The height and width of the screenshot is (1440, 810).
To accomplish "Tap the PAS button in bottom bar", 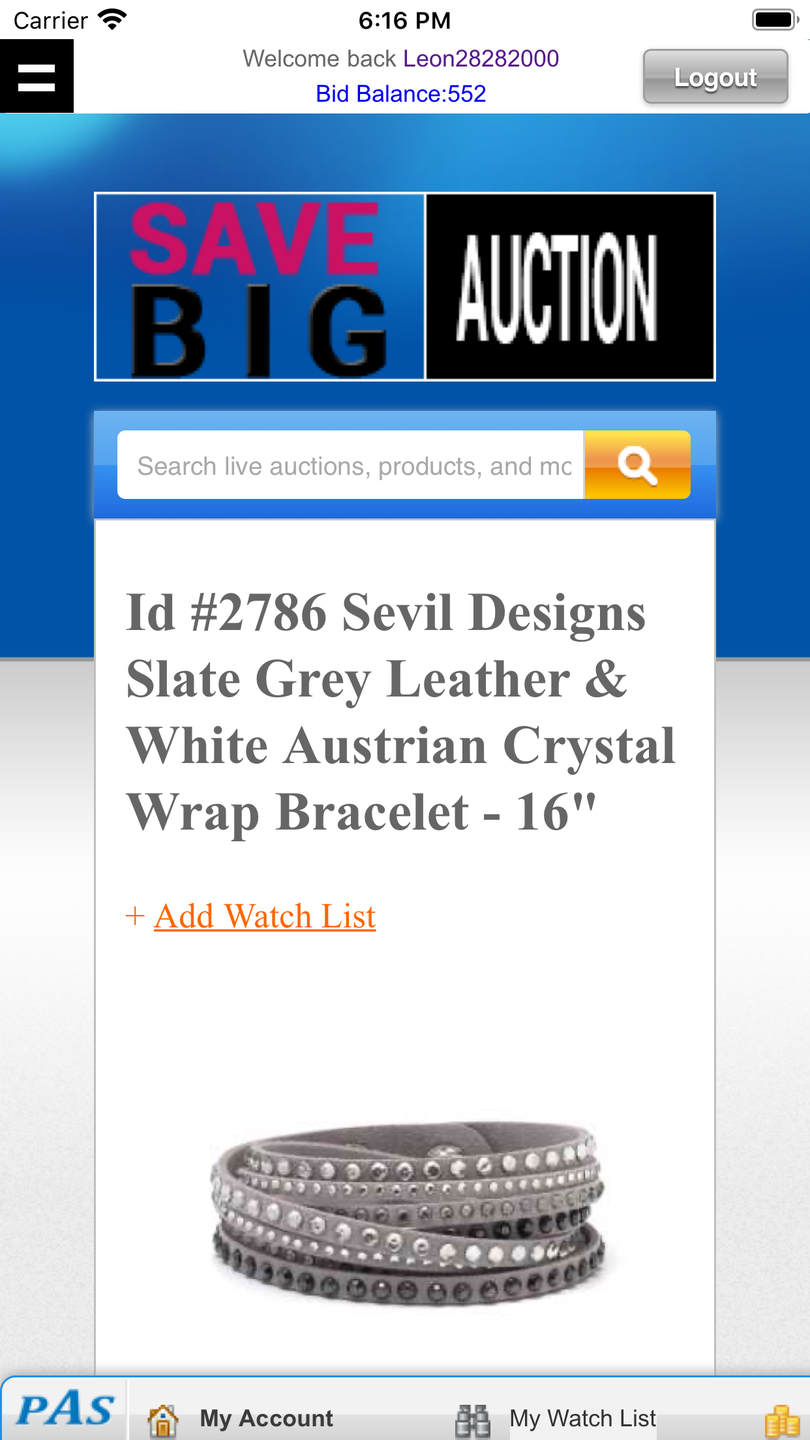I will pyautogui.click(x=65, y=1411).
